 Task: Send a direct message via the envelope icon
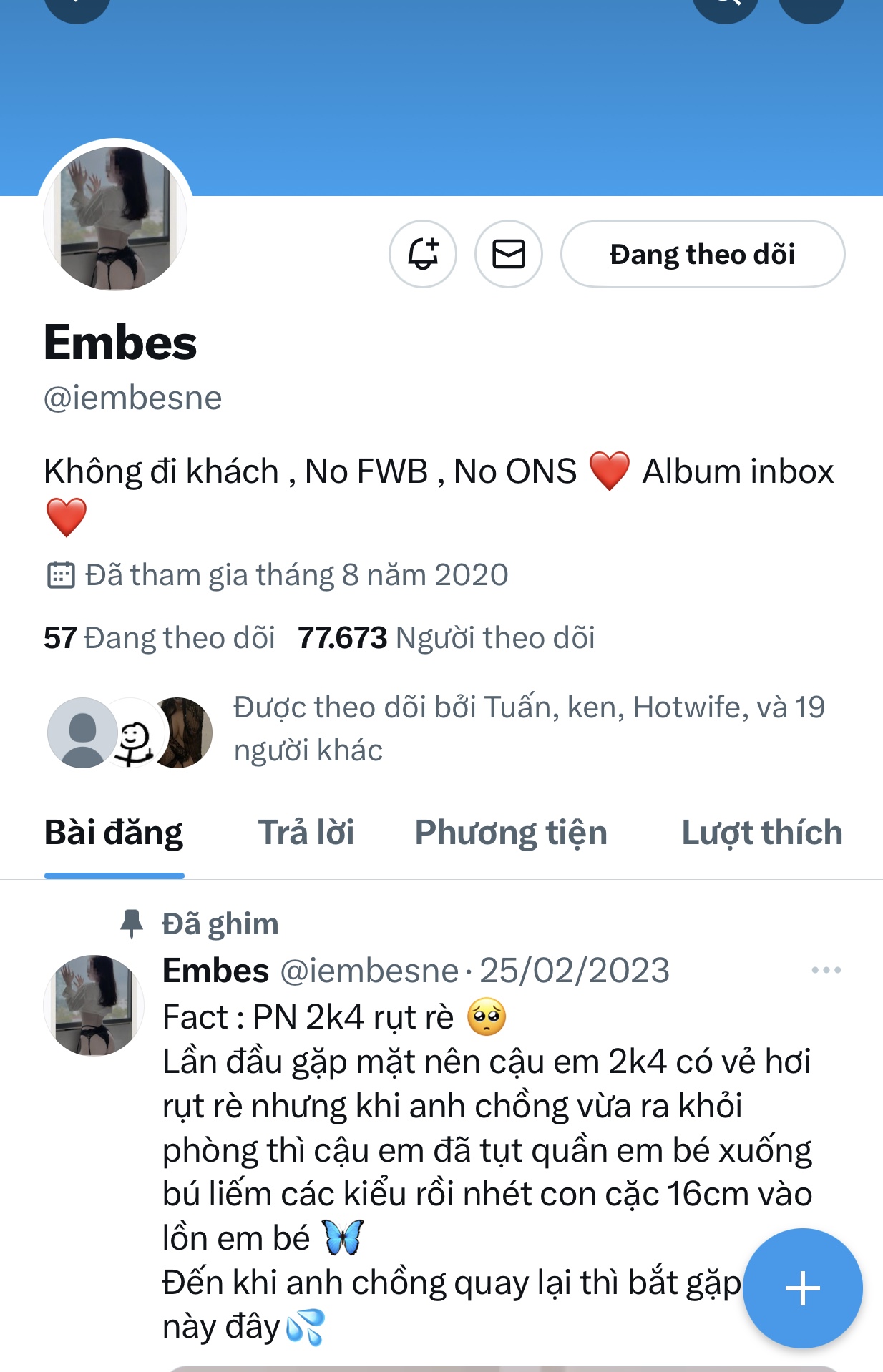[x=509, y=254]
